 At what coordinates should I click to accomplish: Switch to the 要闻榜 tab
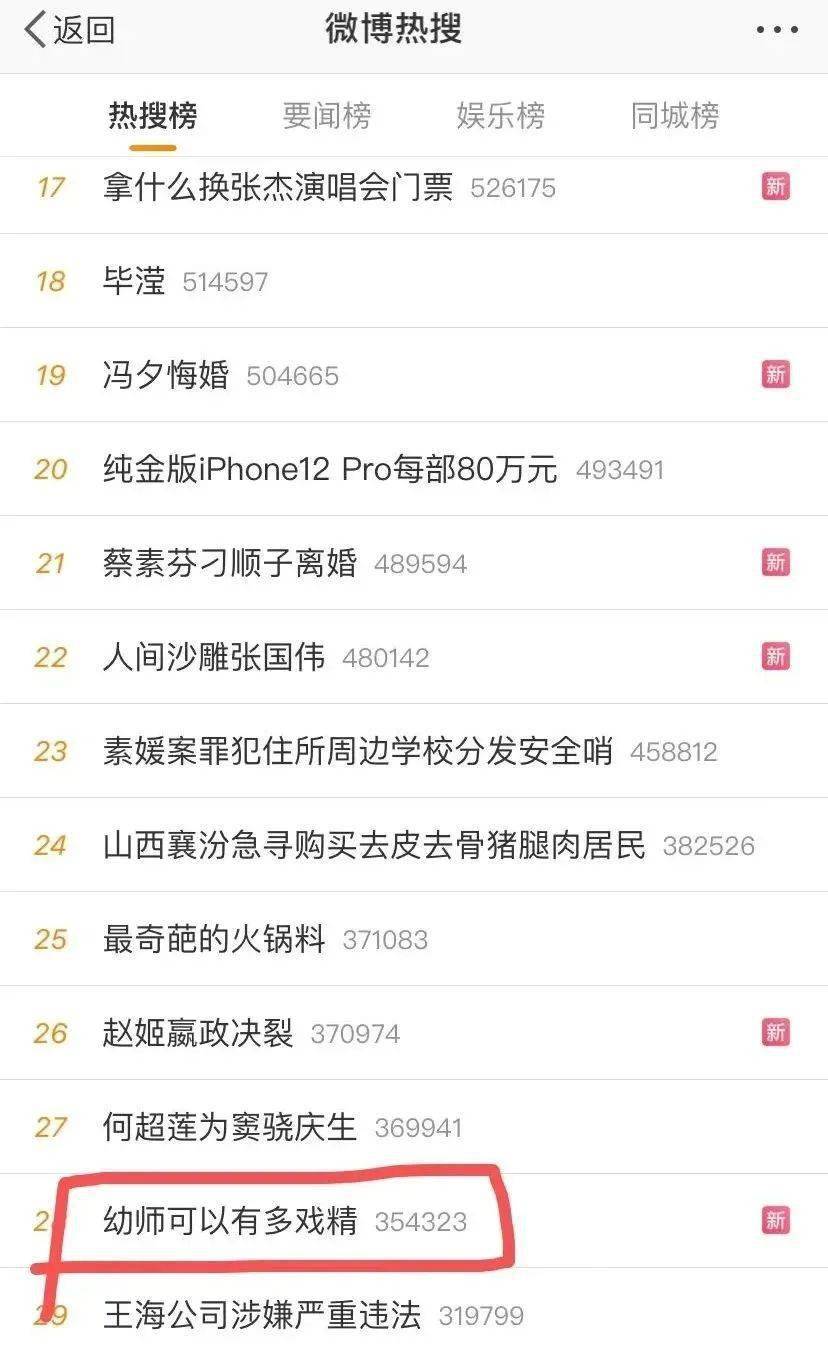(x=326, y=116)
